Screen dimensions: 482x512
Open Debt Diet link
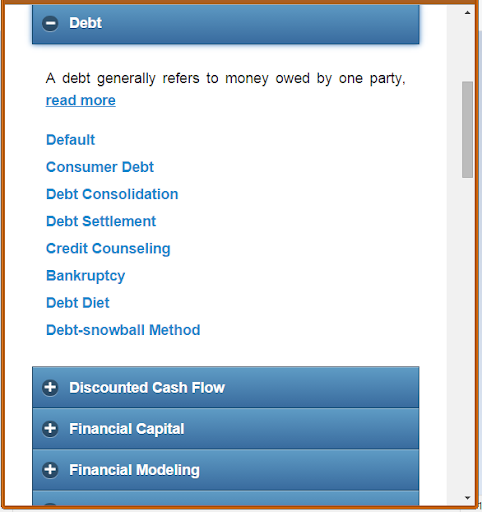[78, 303]
